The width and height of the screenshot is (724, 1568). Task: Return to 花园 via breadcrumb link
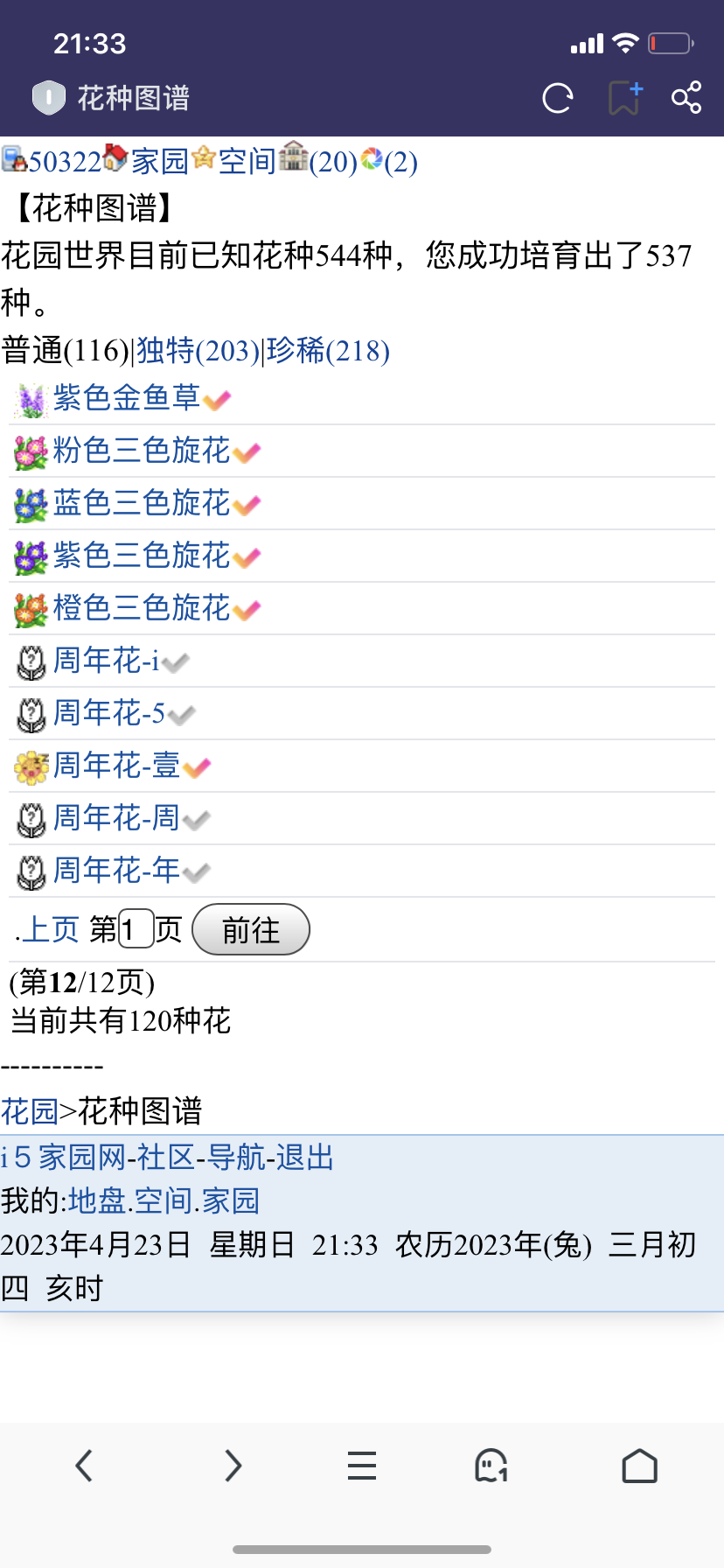pos(29,1111)
